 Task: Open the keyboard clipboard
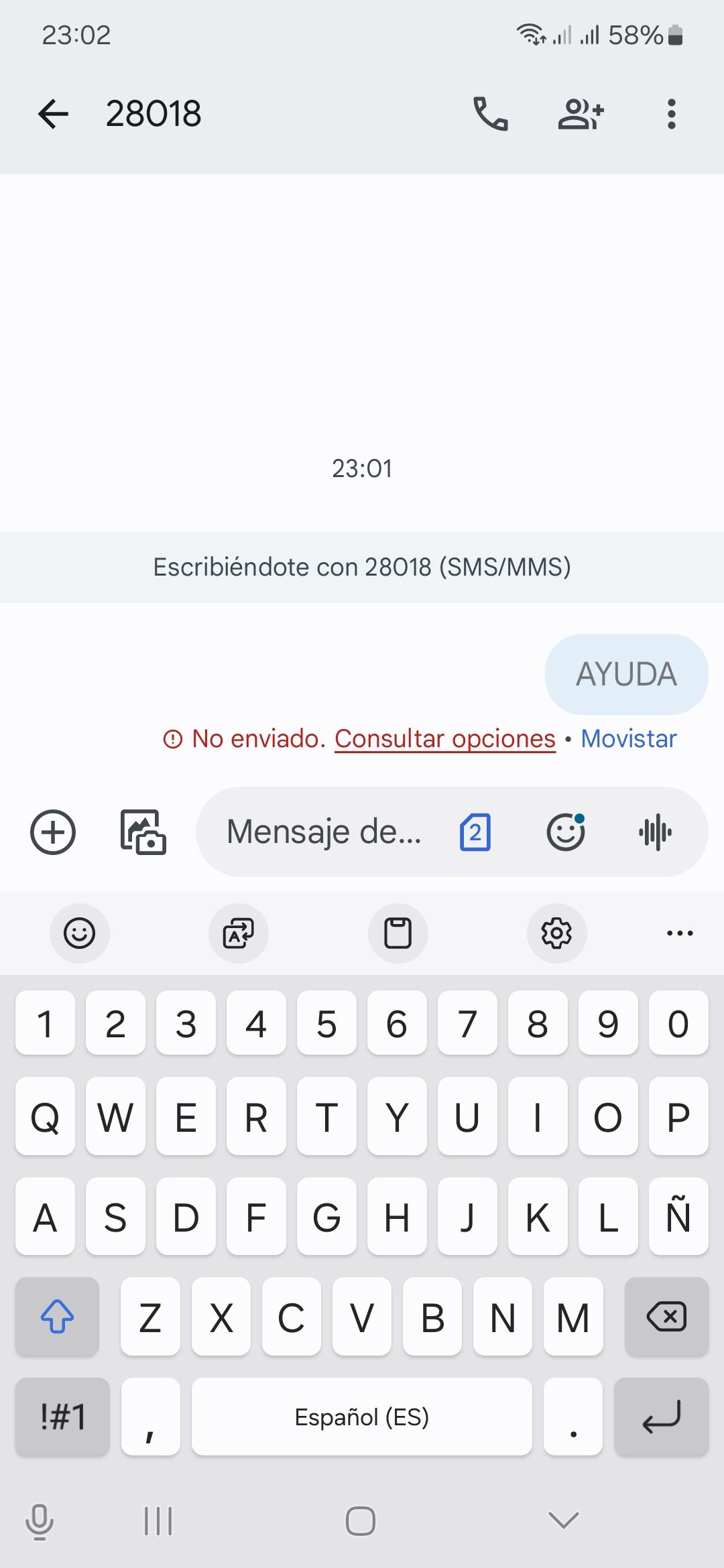(x=398, y=933)
